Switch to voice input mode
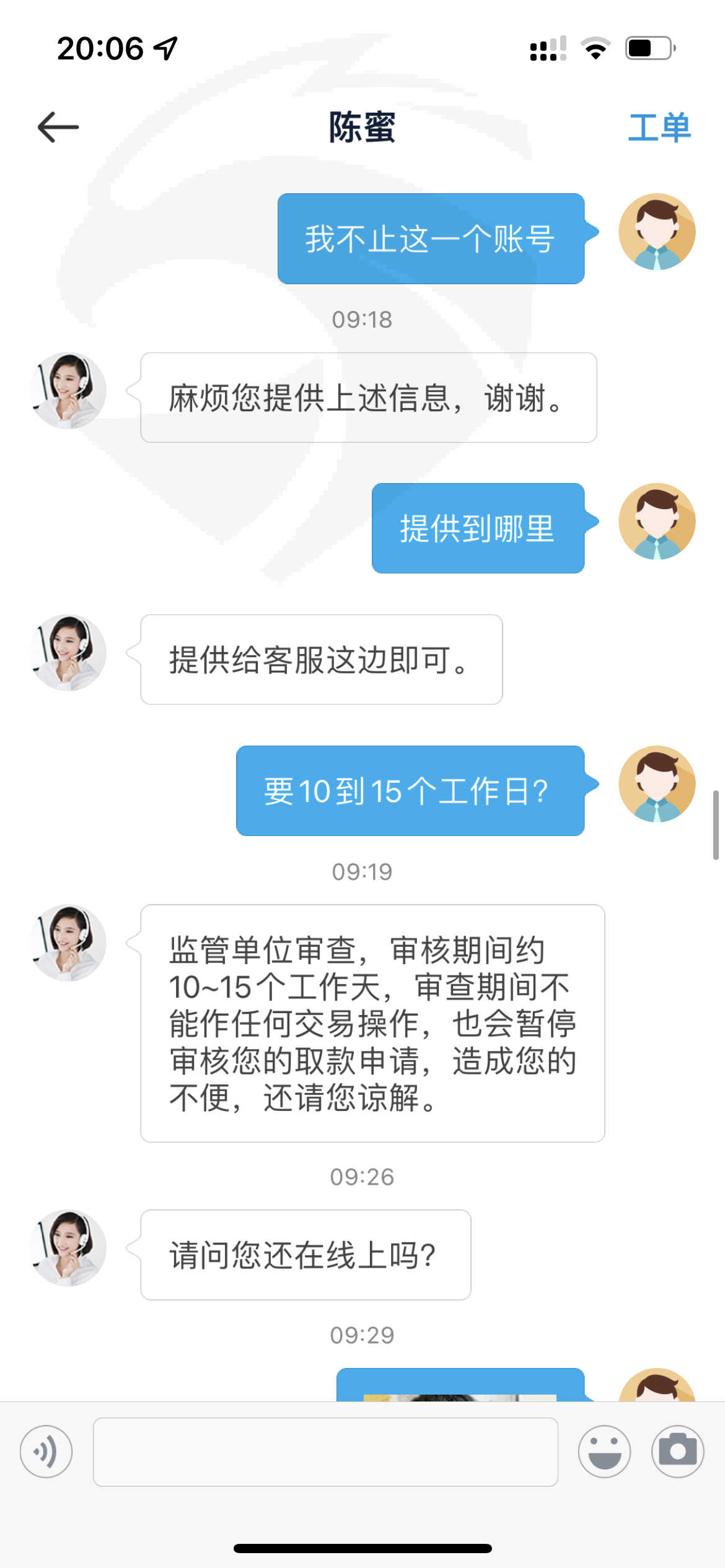The height and width of the screenshot is (1568, 725). coord(46,1451)
